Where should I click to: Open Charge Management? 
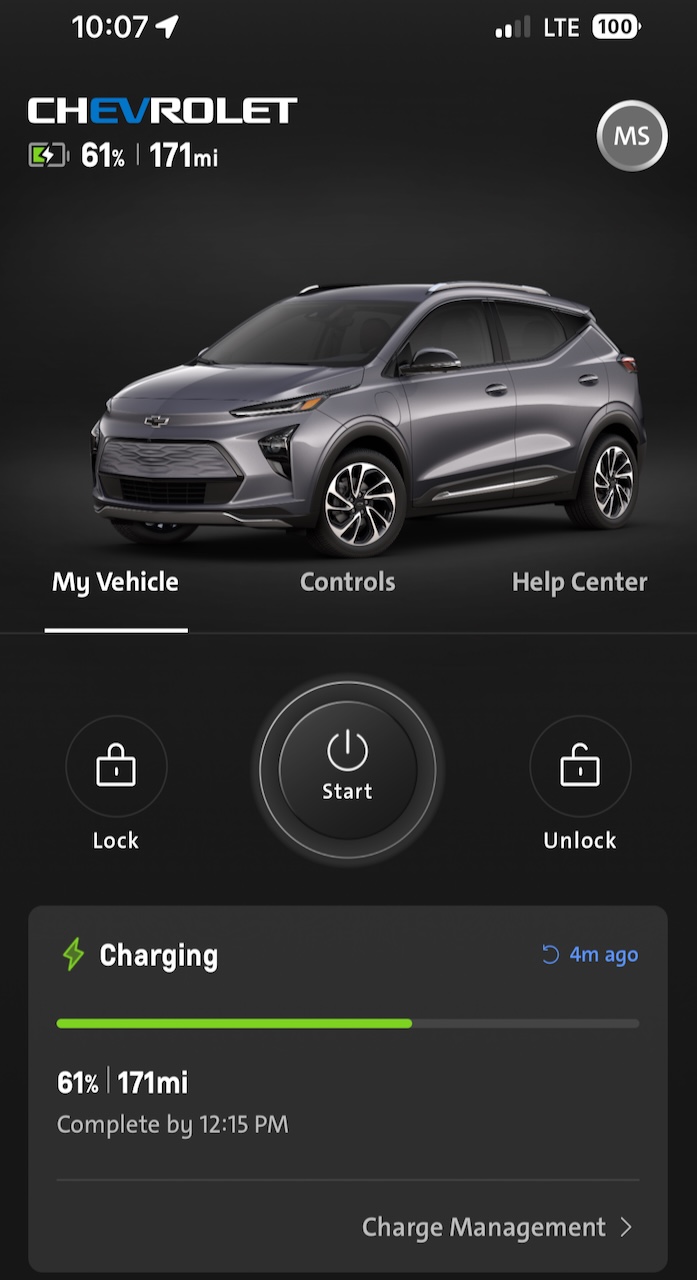pyautogui.click(x=497, y=1227)
